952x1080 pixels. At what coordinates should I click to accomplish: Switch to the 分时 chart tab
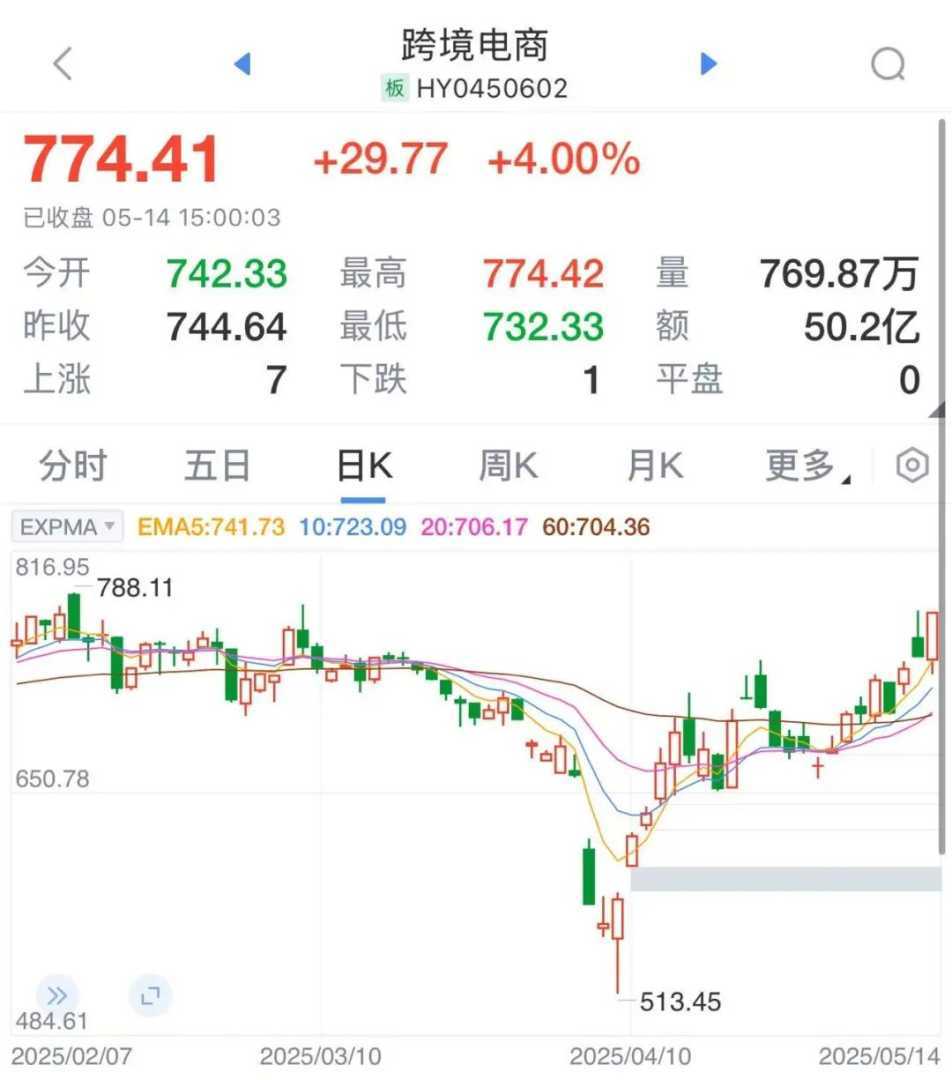coord(72,466)
